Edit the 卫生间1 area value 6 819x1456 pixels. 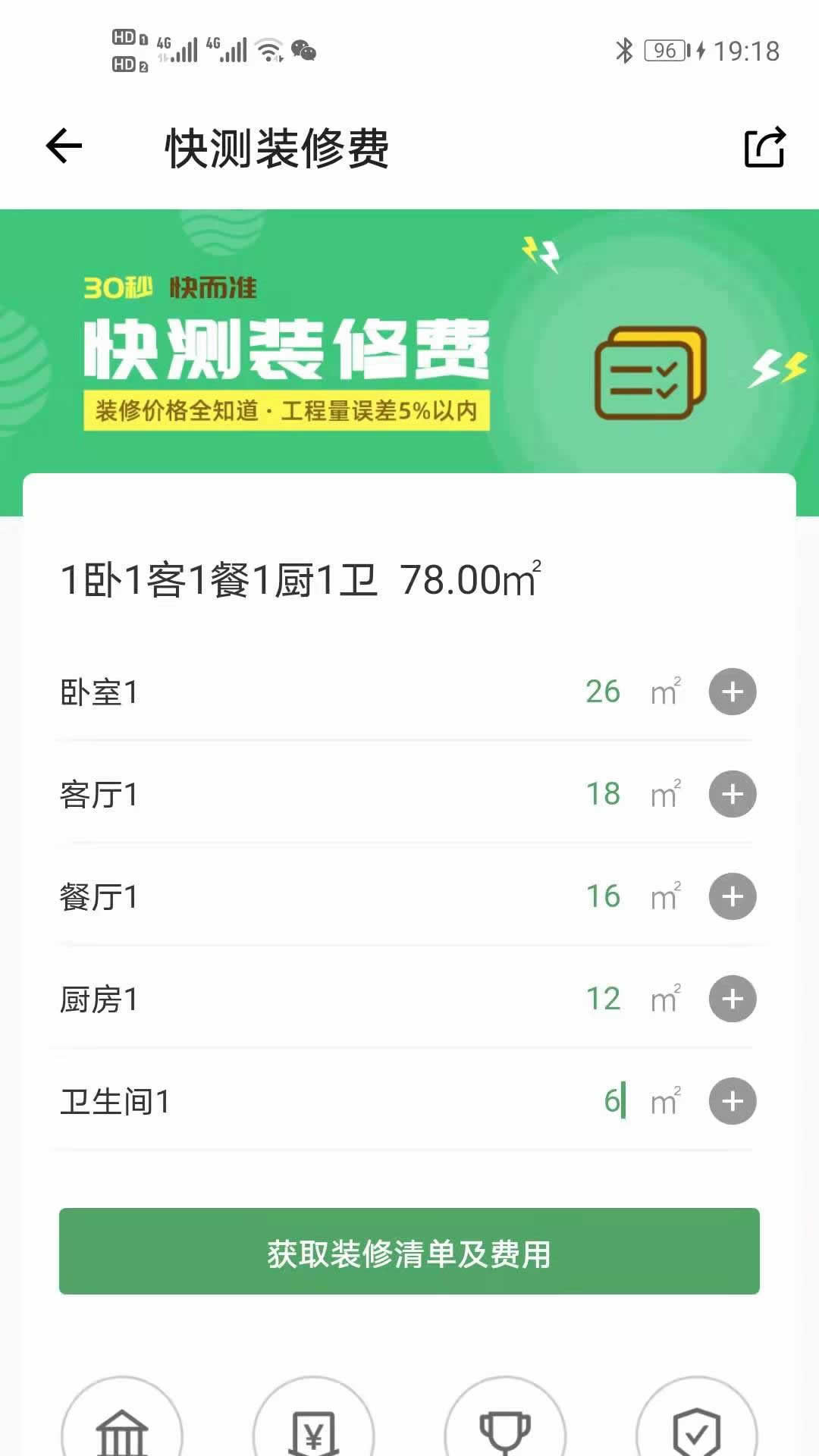(613, 1101)
